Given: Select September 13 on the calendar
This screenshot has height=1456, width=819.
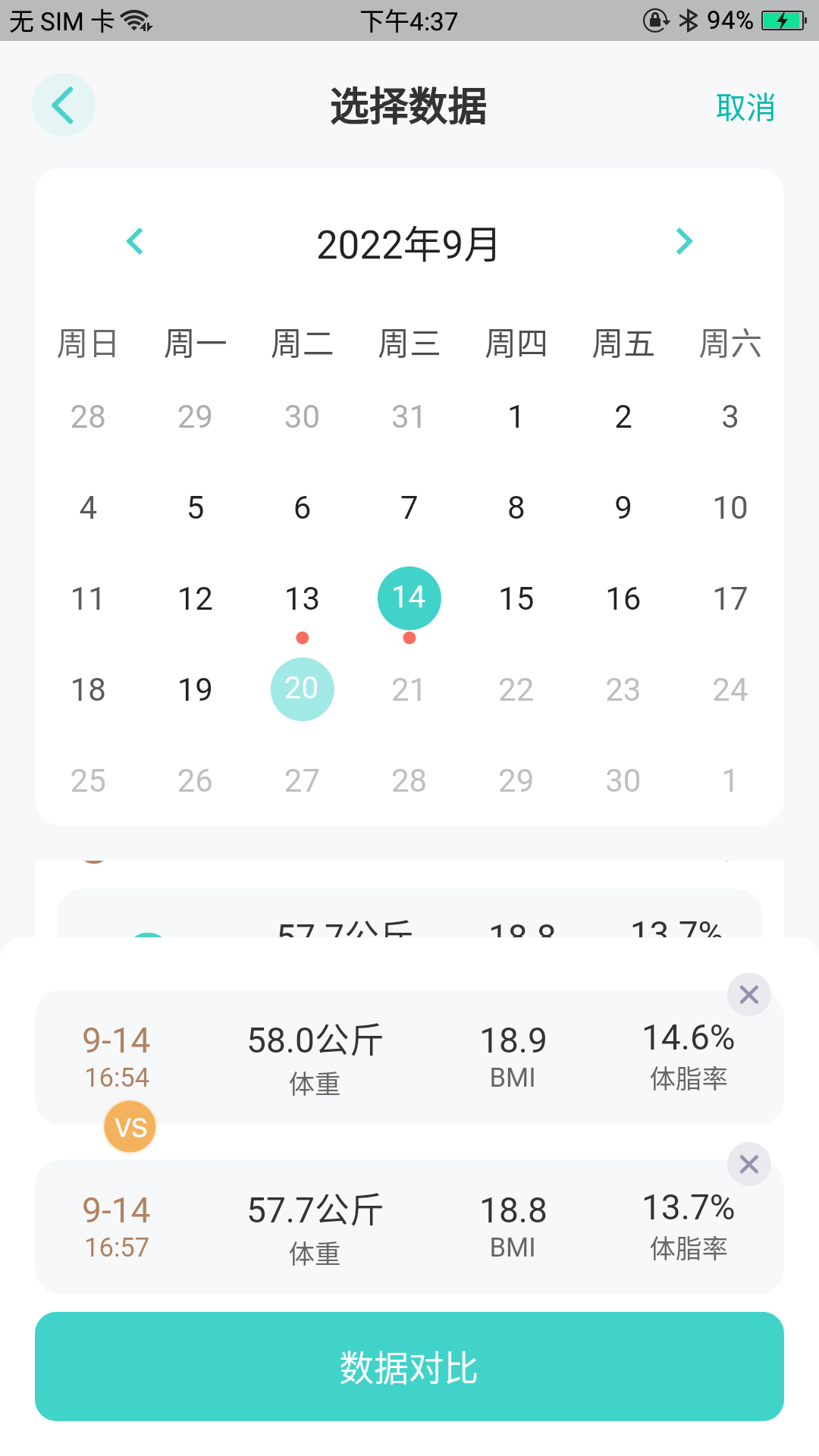Looking at the screenshot, I should pos(302,599).
